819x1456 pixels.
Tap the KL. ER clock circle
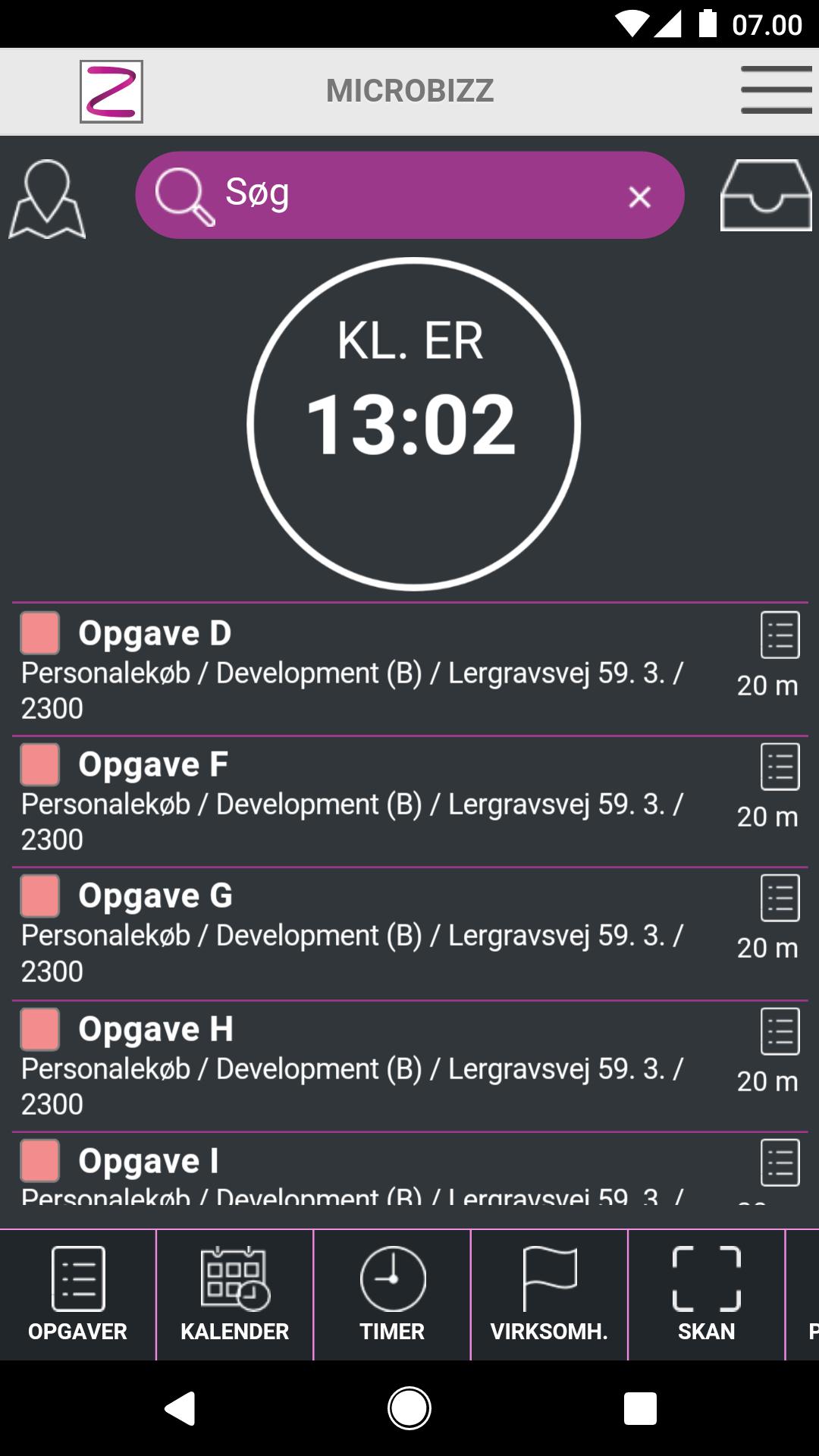point(413,424)
